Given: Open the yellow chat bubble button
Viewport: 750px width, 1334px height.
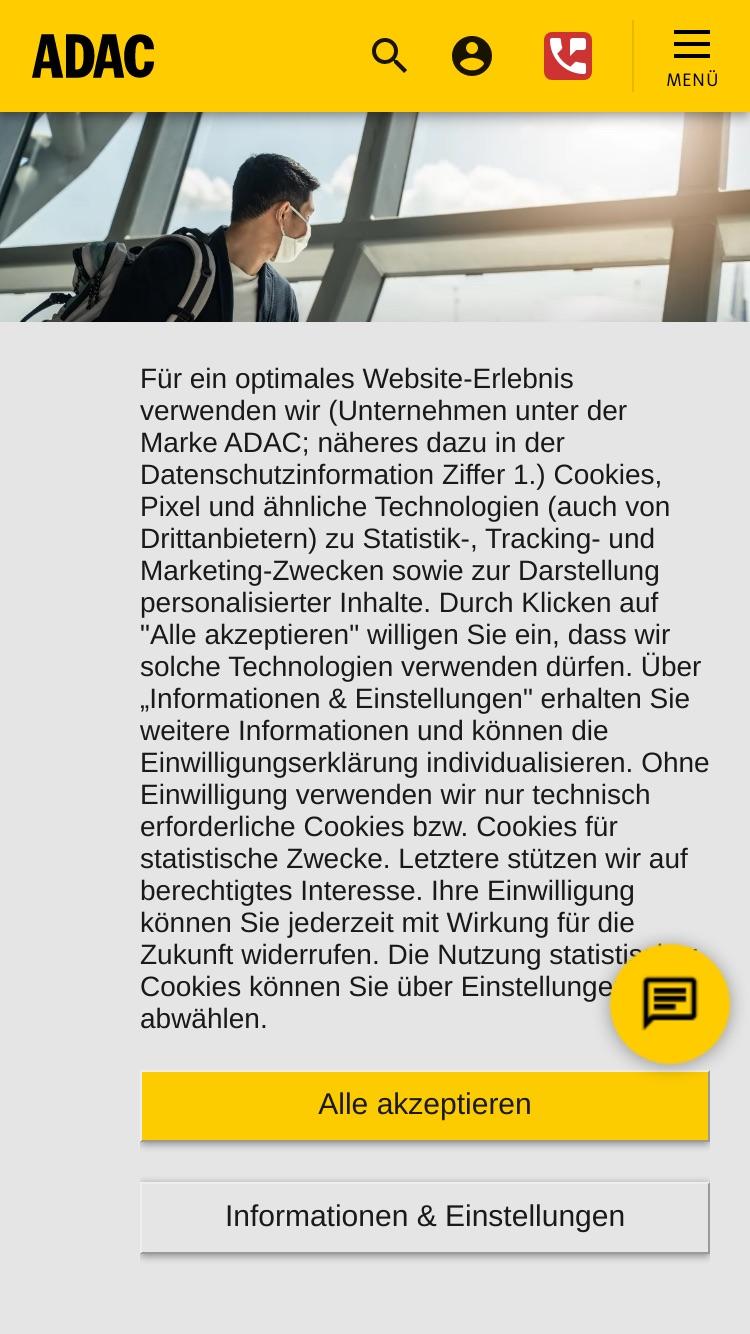Looking at the screenshot, I should tap(670, 1003).
